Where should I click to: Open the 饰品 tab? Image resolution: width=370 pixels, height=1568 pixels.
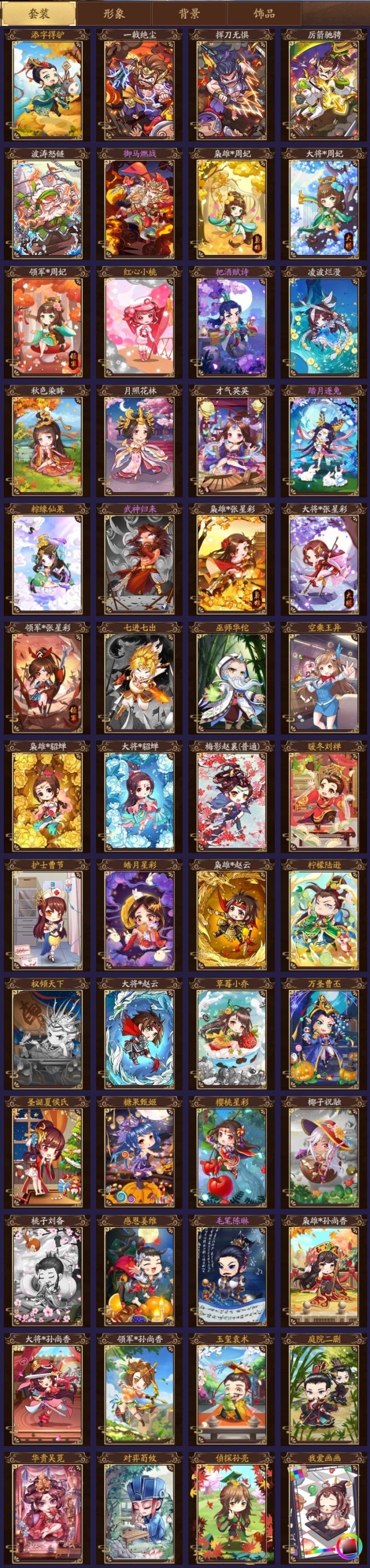coord(264,13)
